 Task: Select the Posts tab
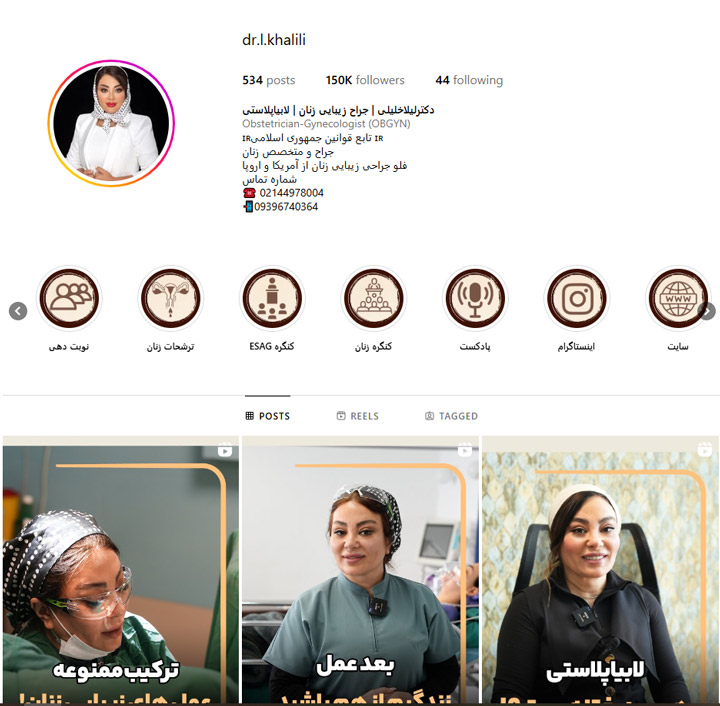[x=267, y=416]
